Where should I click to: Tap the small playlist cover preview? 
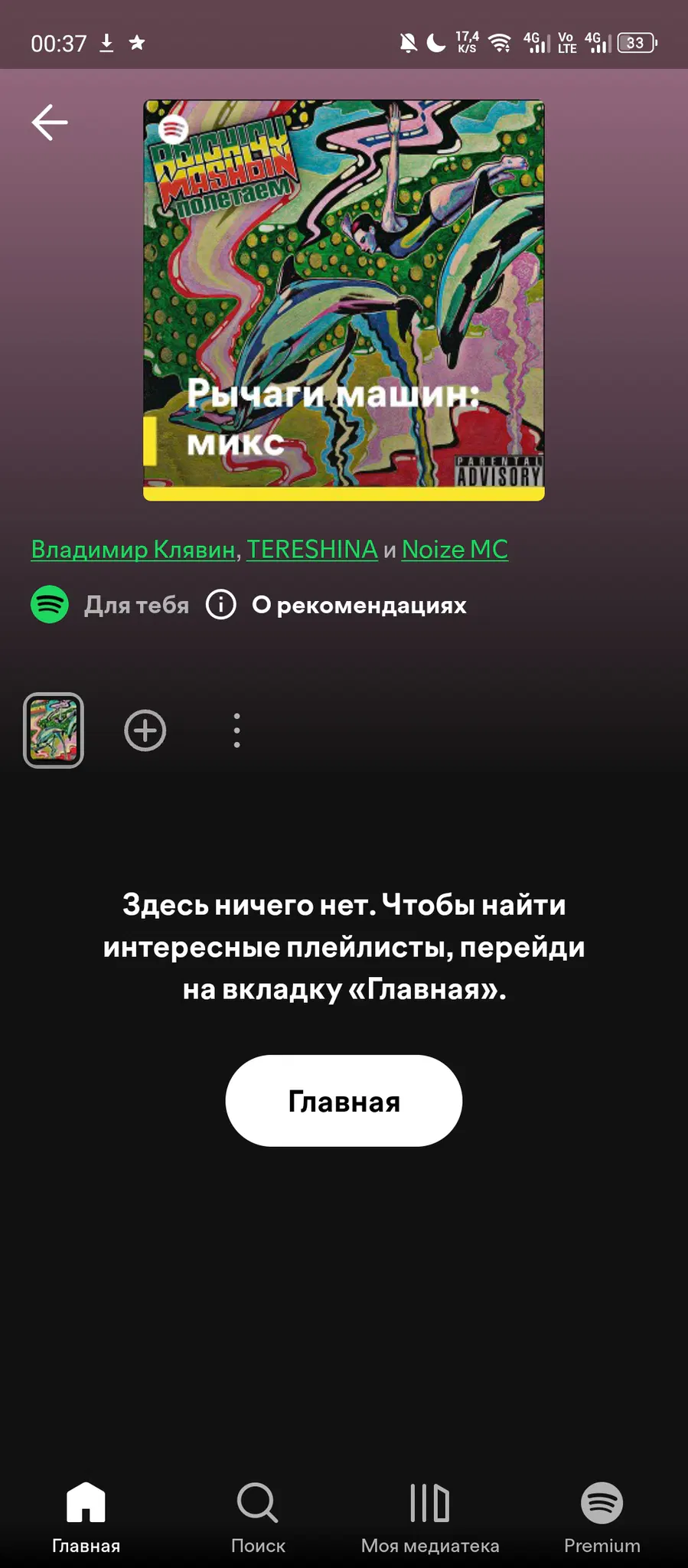[54, 730]
